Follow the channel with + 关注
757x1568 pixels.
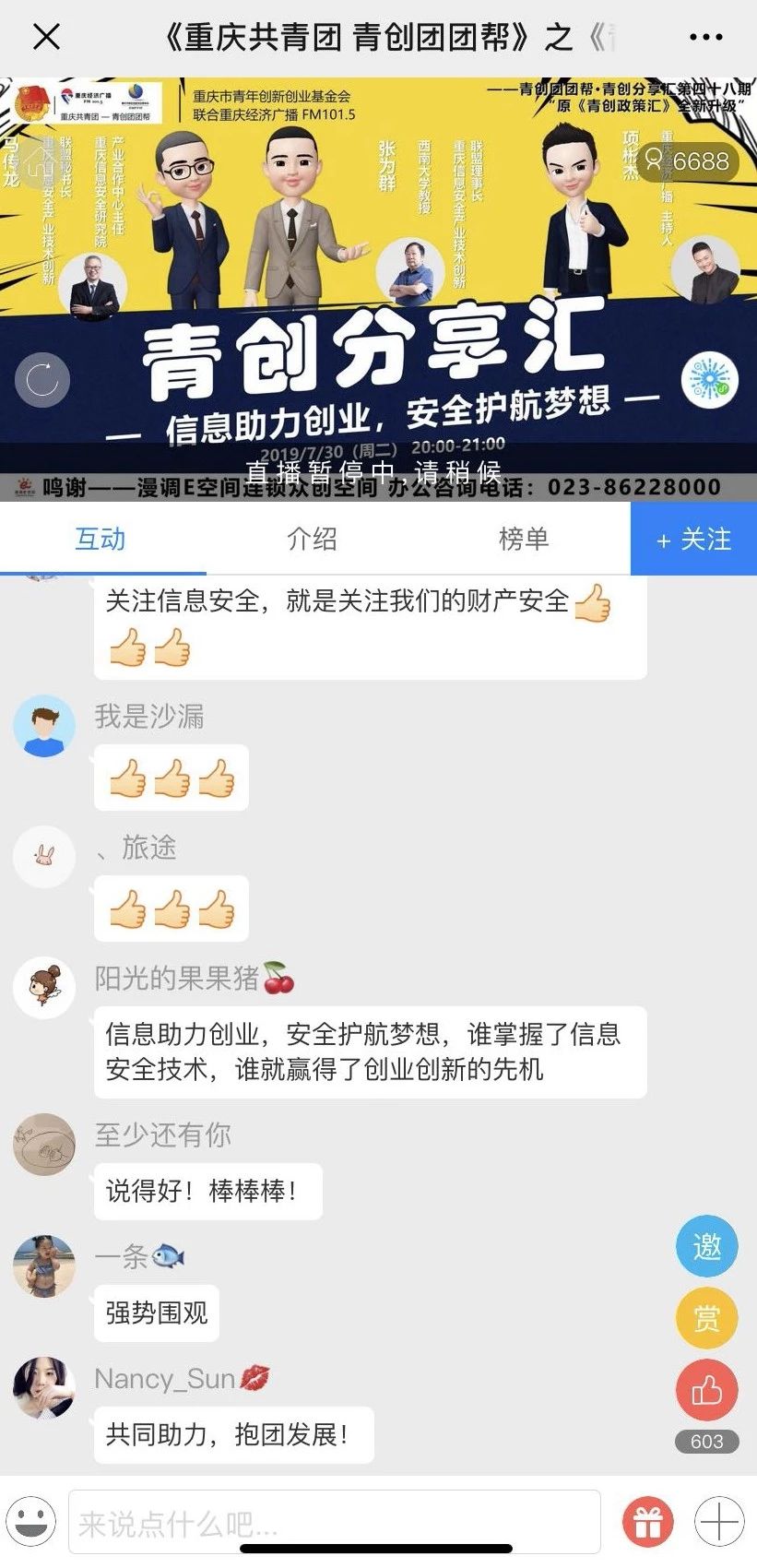point(693,539)
